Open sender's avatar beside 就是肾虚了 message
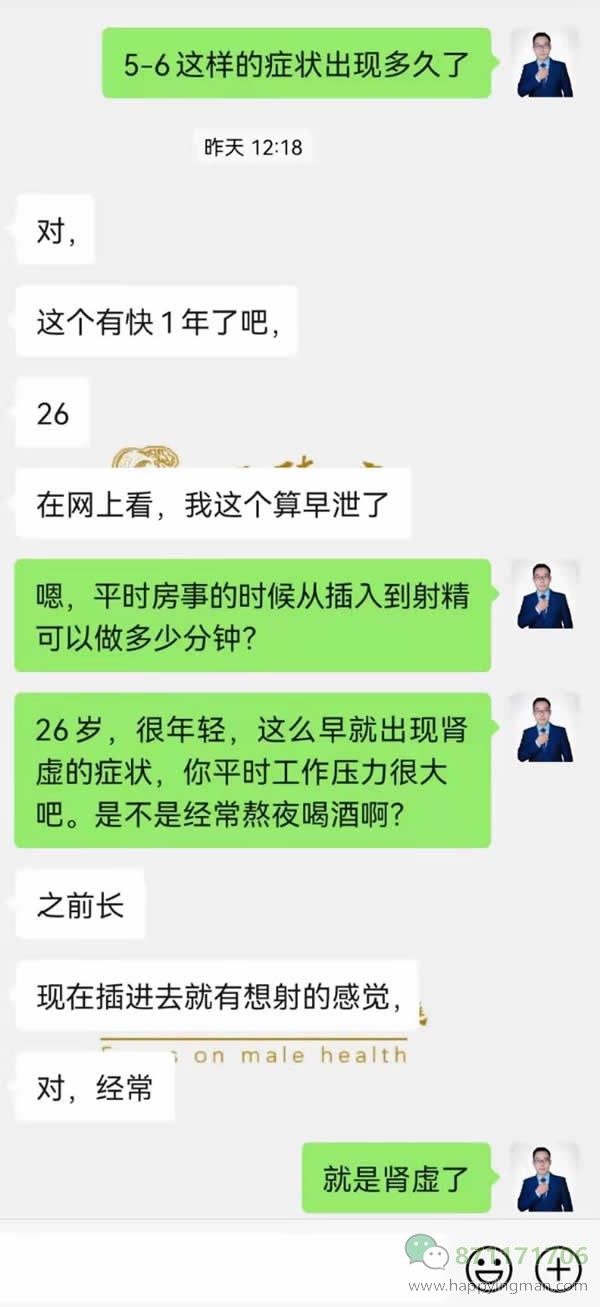This screenshot has width=600, height=1307. pos(545,1178)
